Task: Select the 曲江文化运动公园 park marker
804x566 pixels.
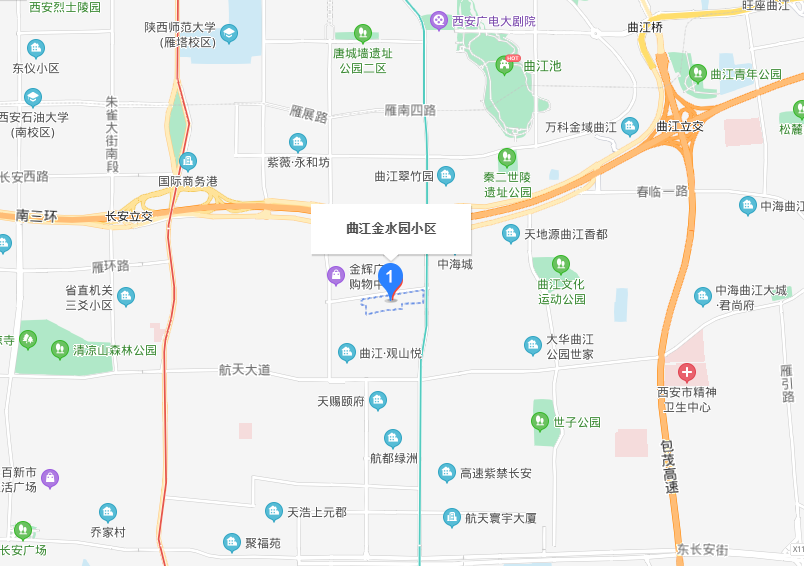Action: coord(561,266)
